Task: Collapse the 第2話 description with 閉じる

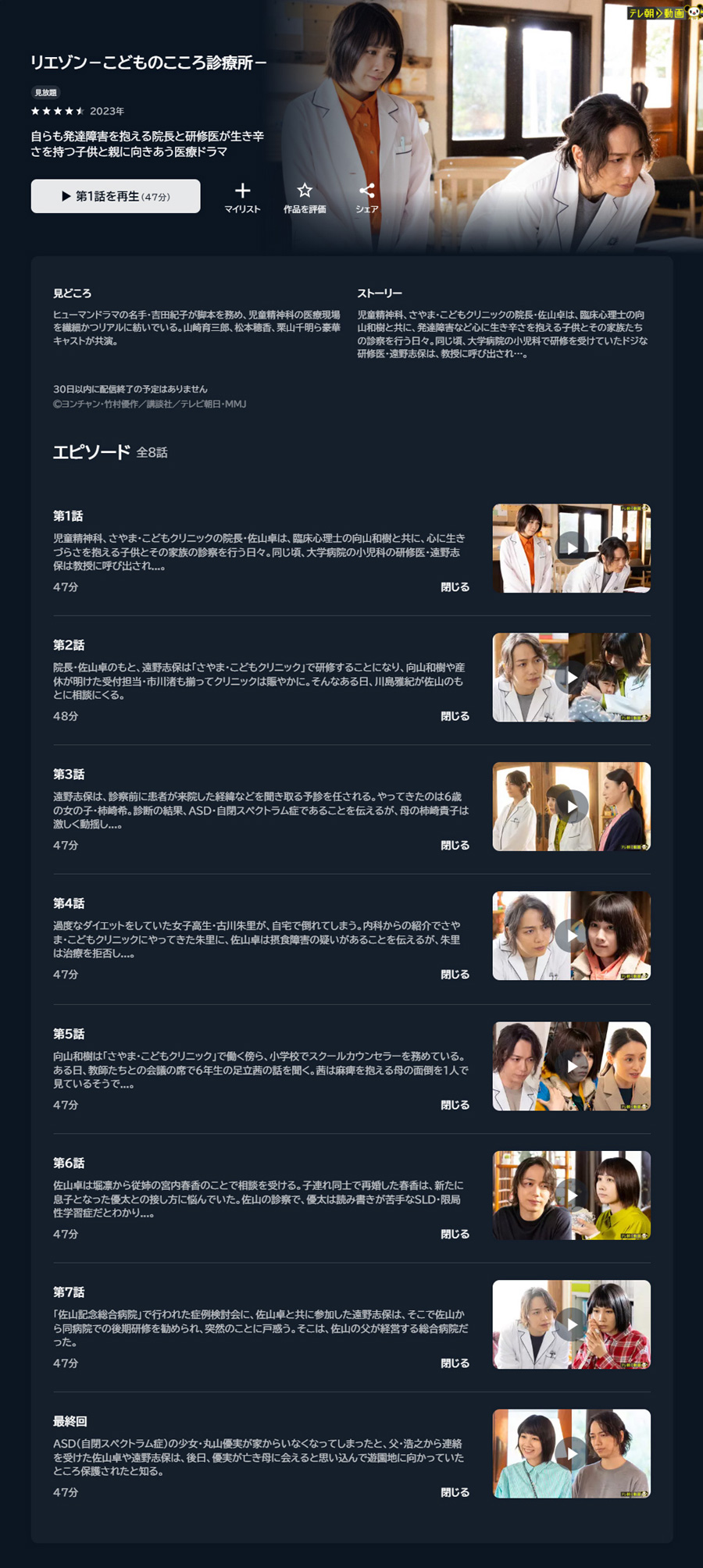Action: coord(455,716)
